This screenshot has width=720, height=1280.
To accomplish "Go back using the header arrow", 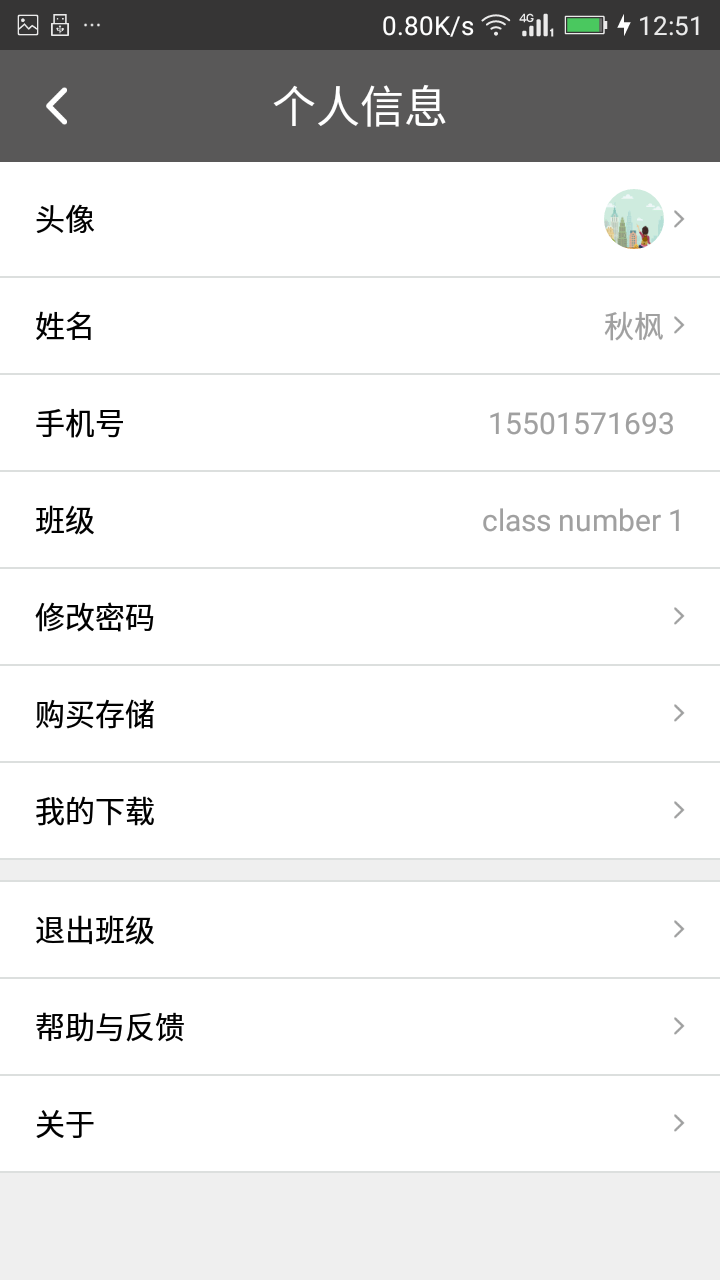I will [x=57, y=106].
